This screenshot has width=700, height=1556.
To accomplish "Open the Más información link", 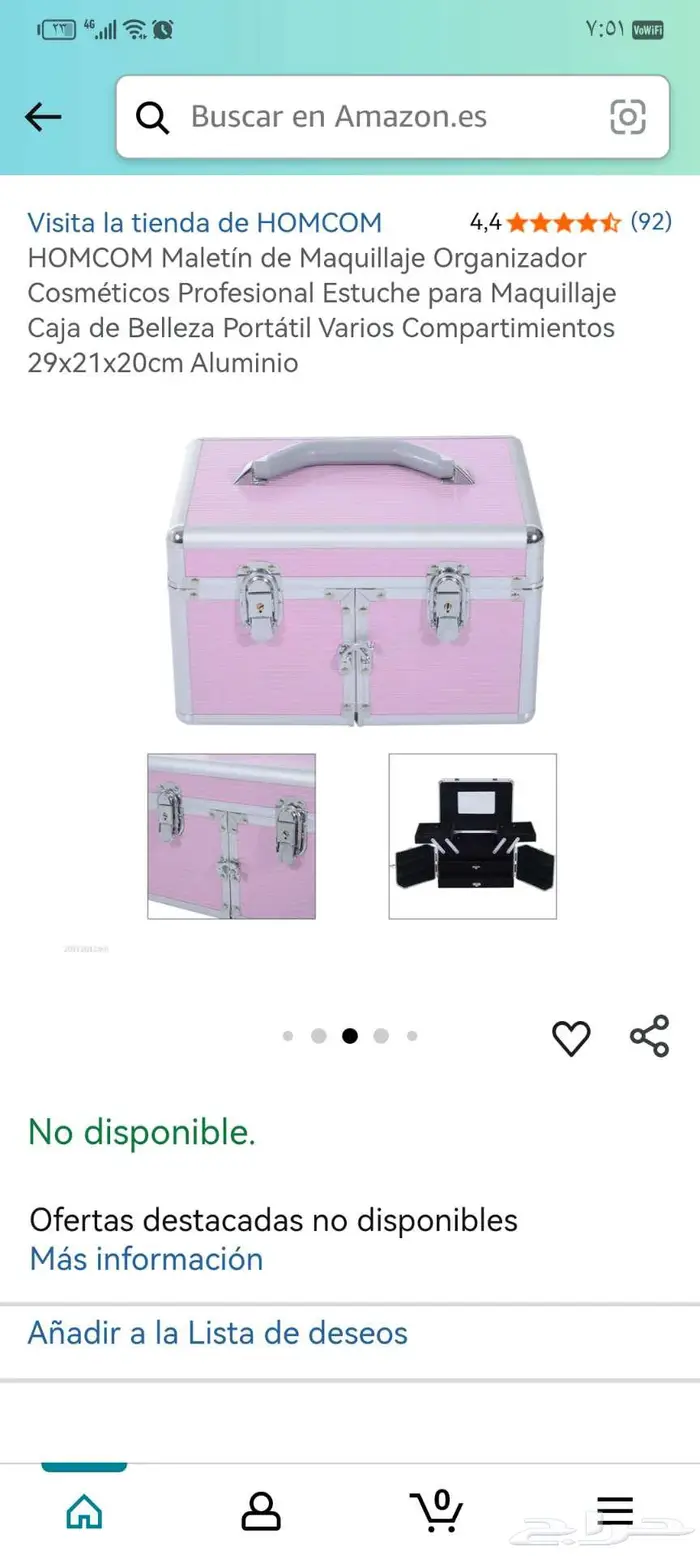I will click(x=146, y=1258).
